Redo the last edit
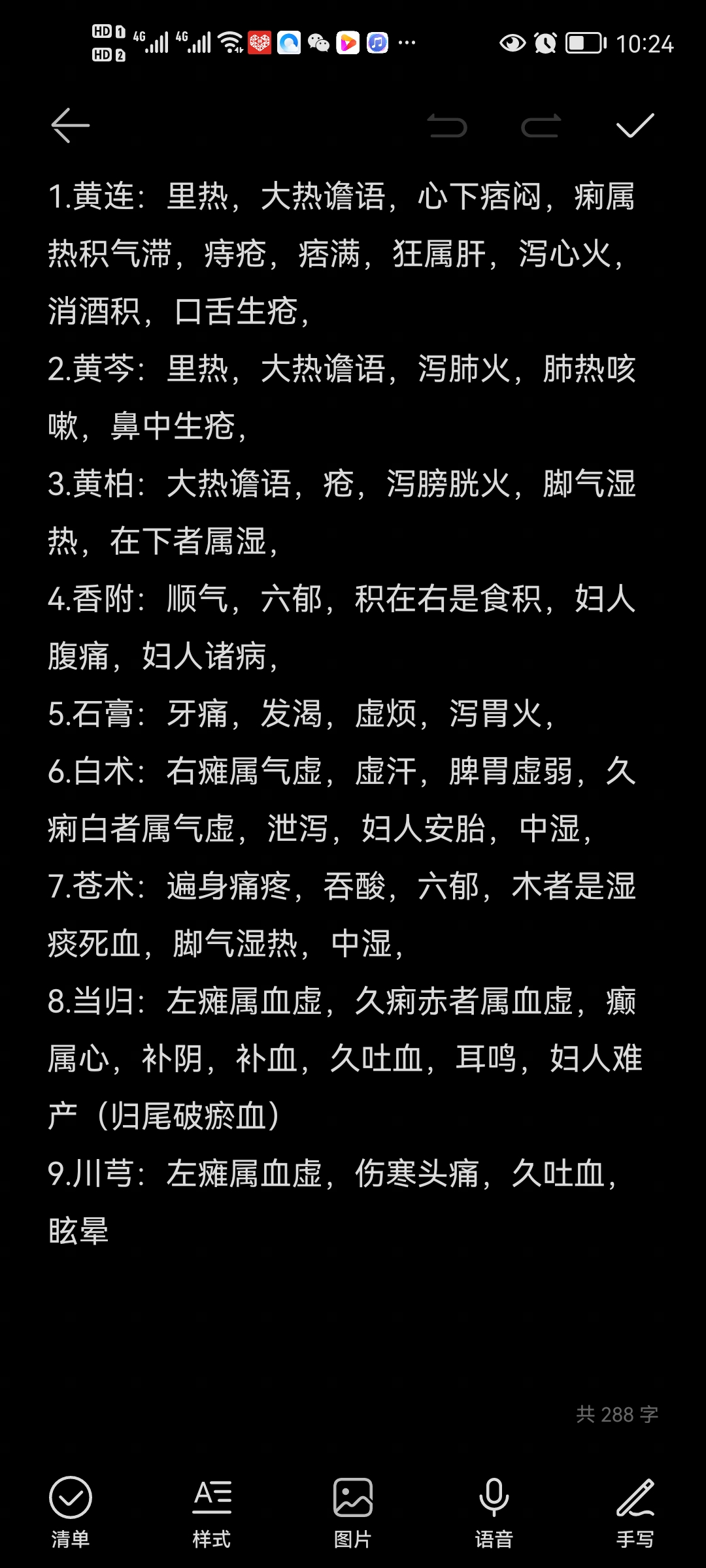Screen dimensions: 706x1568 tap(541, 125)
